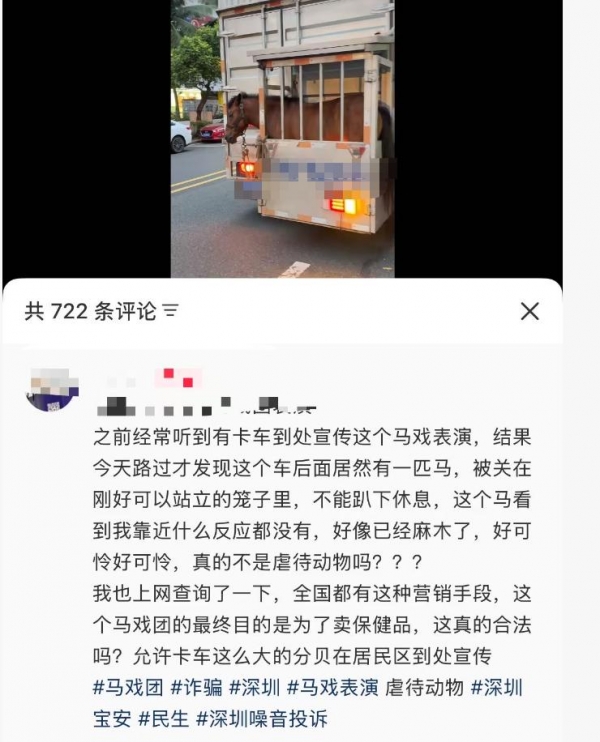The height and width of the screenshot is (742, 600).
Task: Close the comments panel
Action: click(530, 311)
